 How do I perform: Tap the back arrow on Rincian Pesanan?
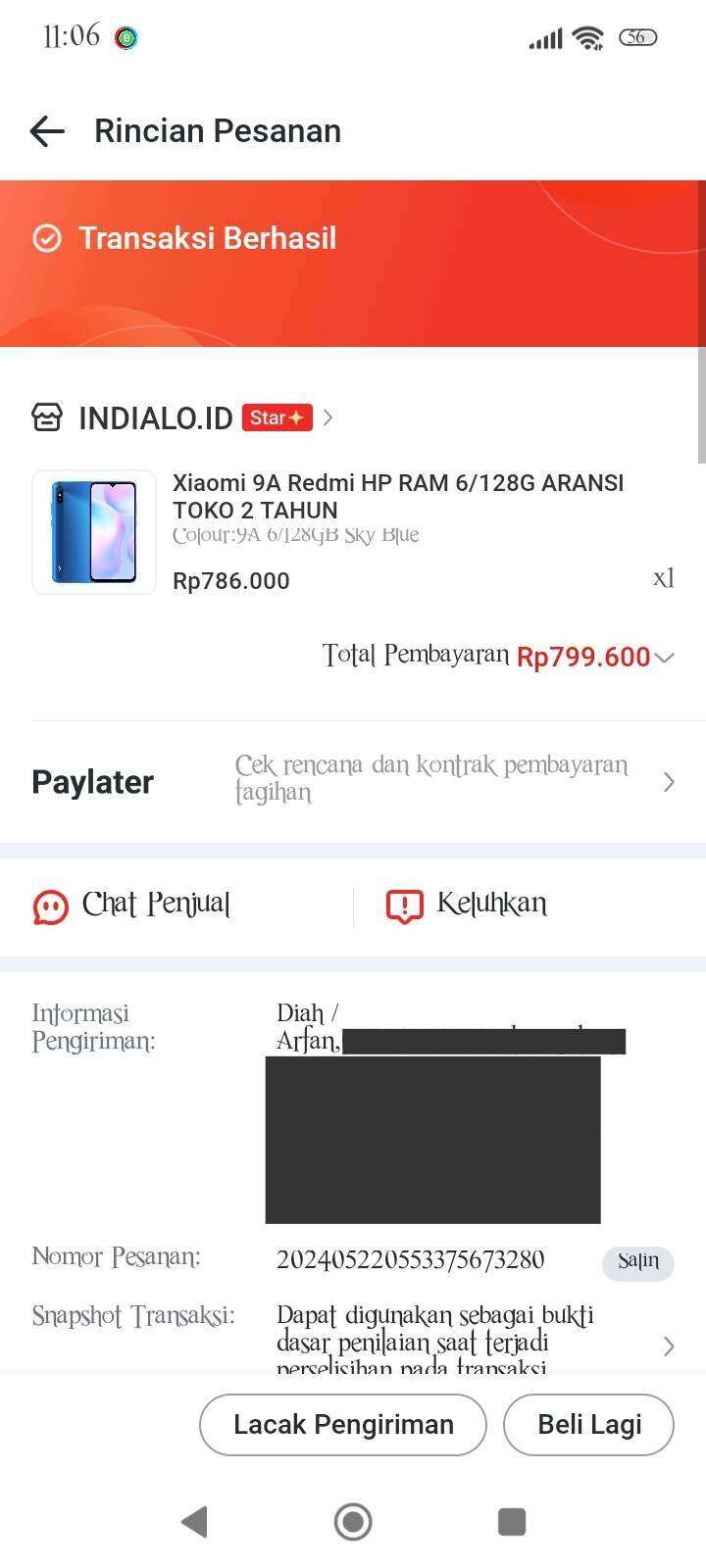pyautogui.click(x=46, y=130)
